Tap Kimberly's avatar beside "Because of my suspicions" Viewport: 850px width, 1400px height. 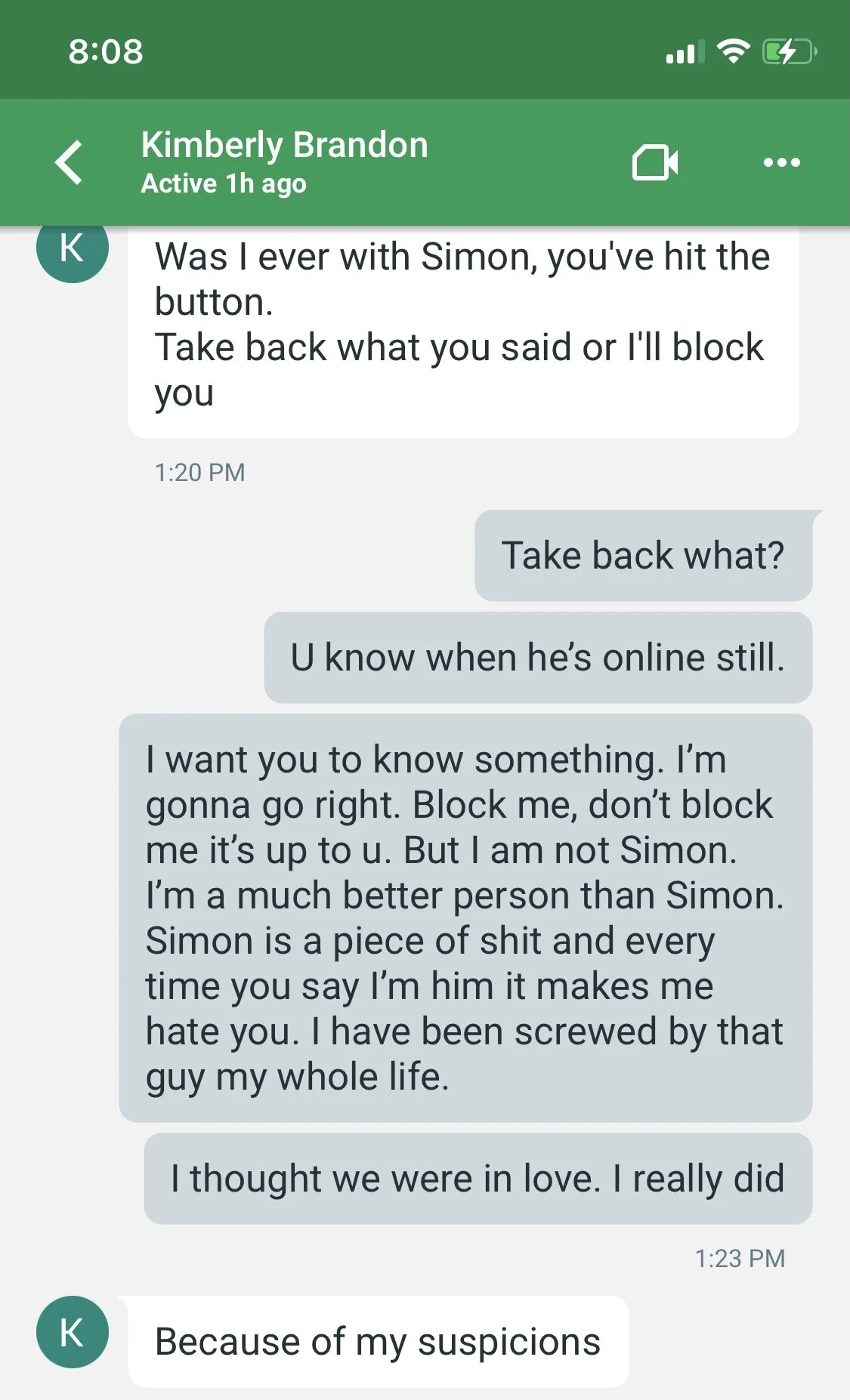tap(73, 1332)
